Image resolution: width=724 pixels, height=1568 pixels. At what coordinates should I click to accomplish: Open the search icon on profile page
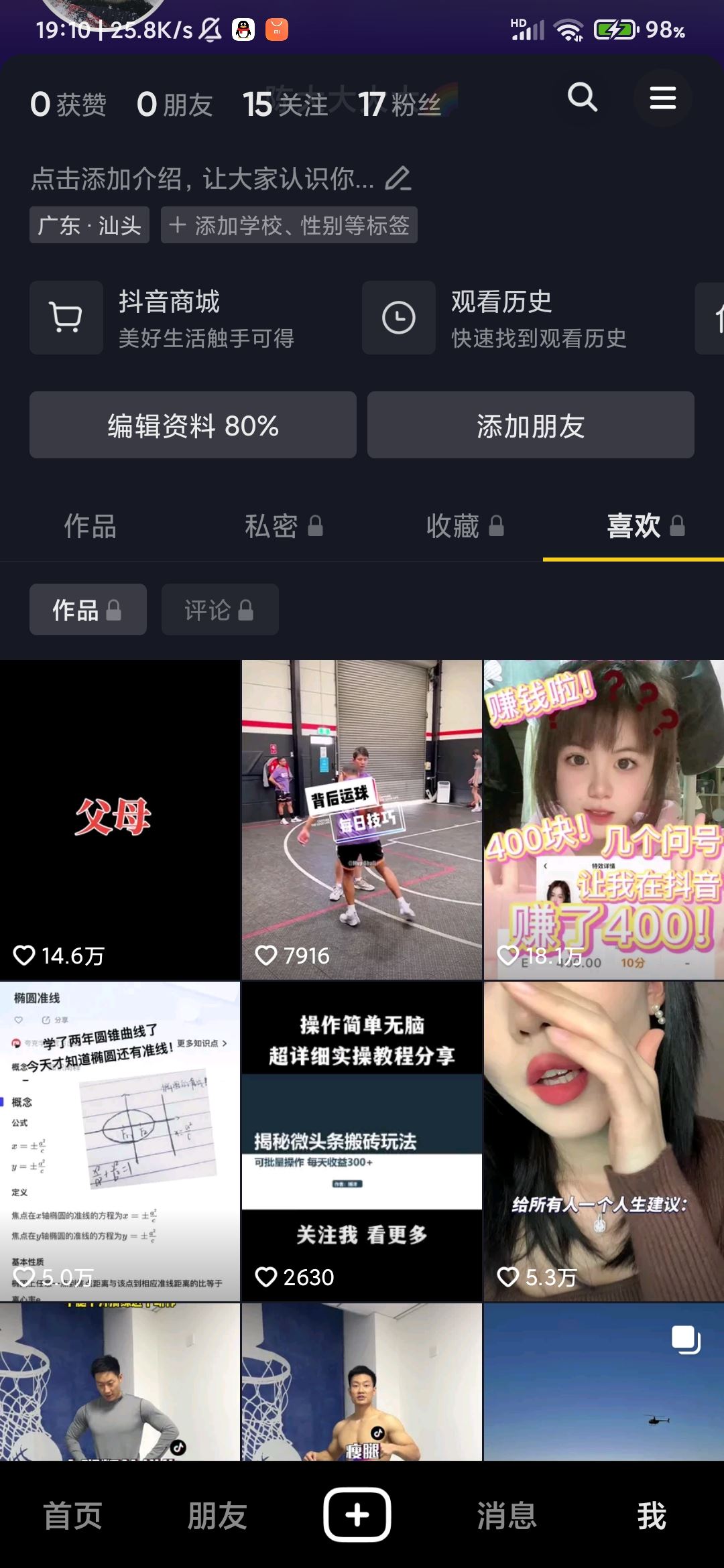pyautogui.click(x=582, y=98)
